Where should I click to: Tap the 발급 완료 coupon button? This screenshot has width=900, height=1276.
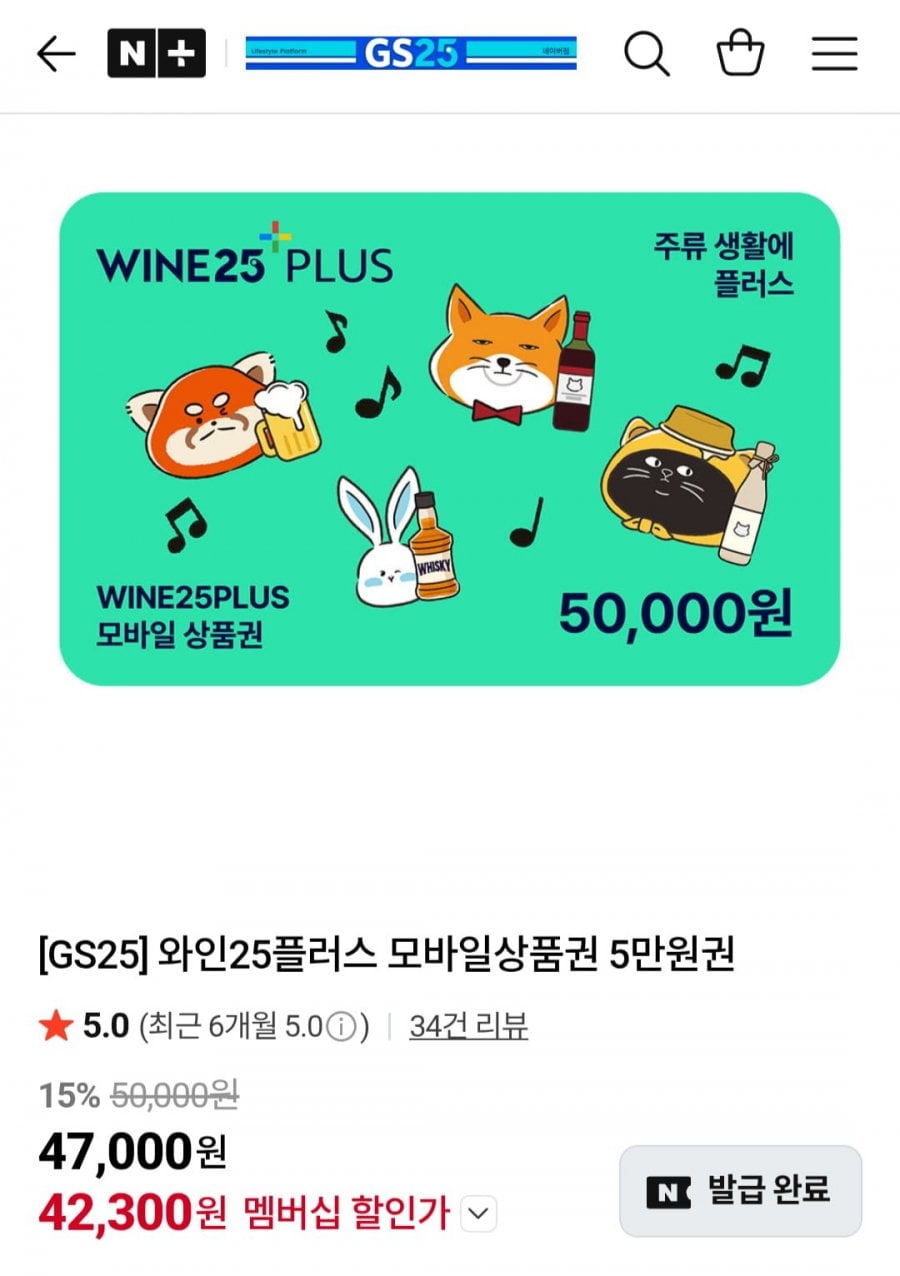tap(740, 1191)
